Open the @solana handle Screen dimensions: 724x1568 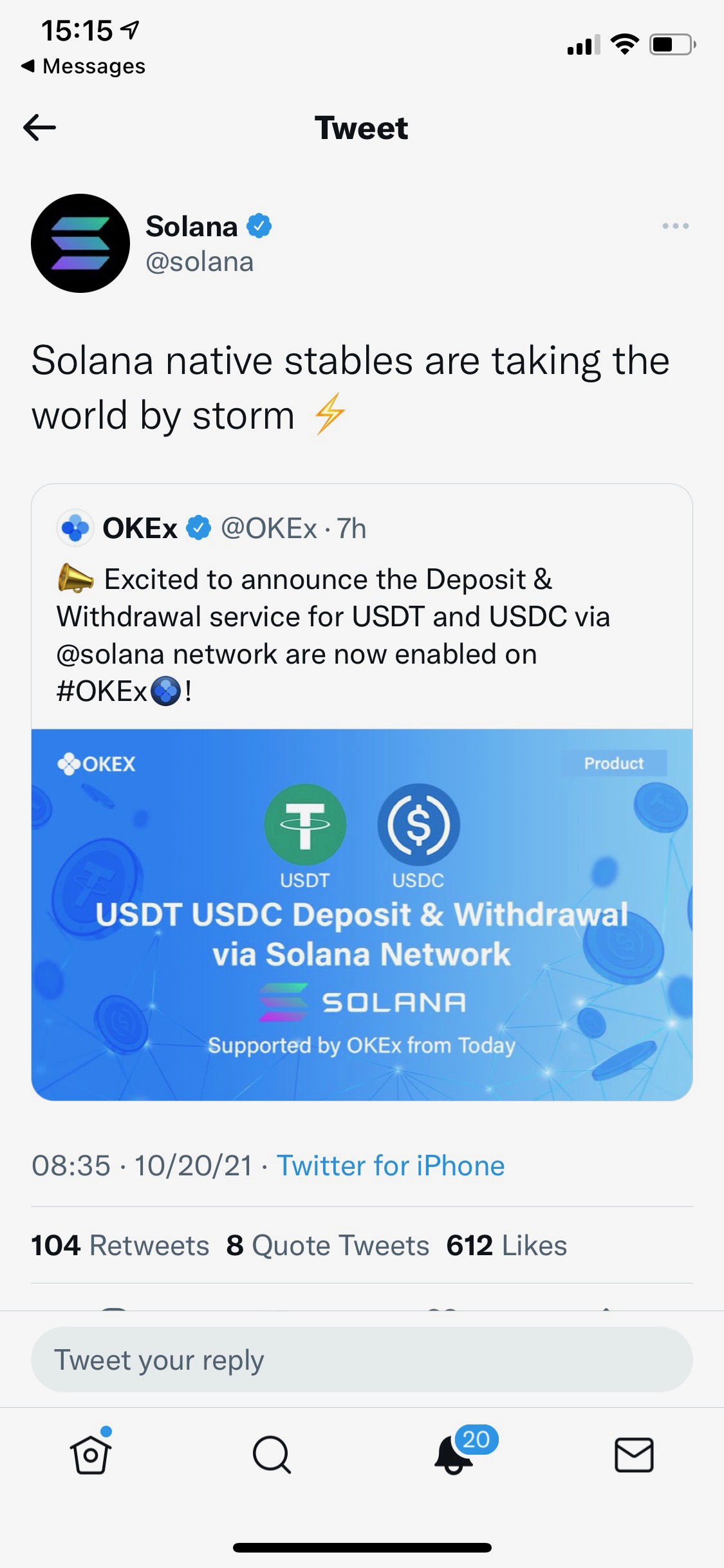click(200, 262)
